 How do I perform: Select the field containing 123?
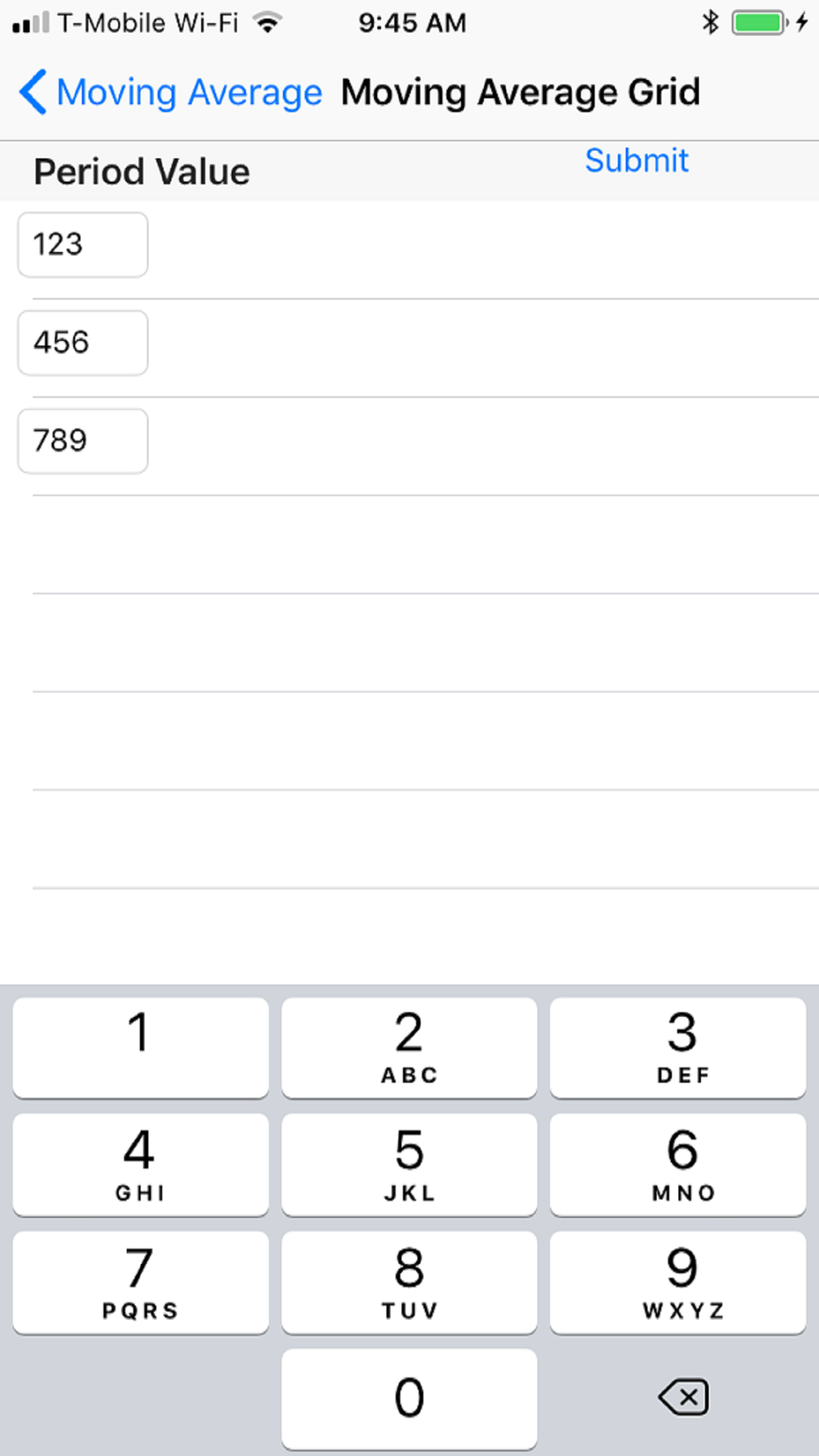click(83, 245)
